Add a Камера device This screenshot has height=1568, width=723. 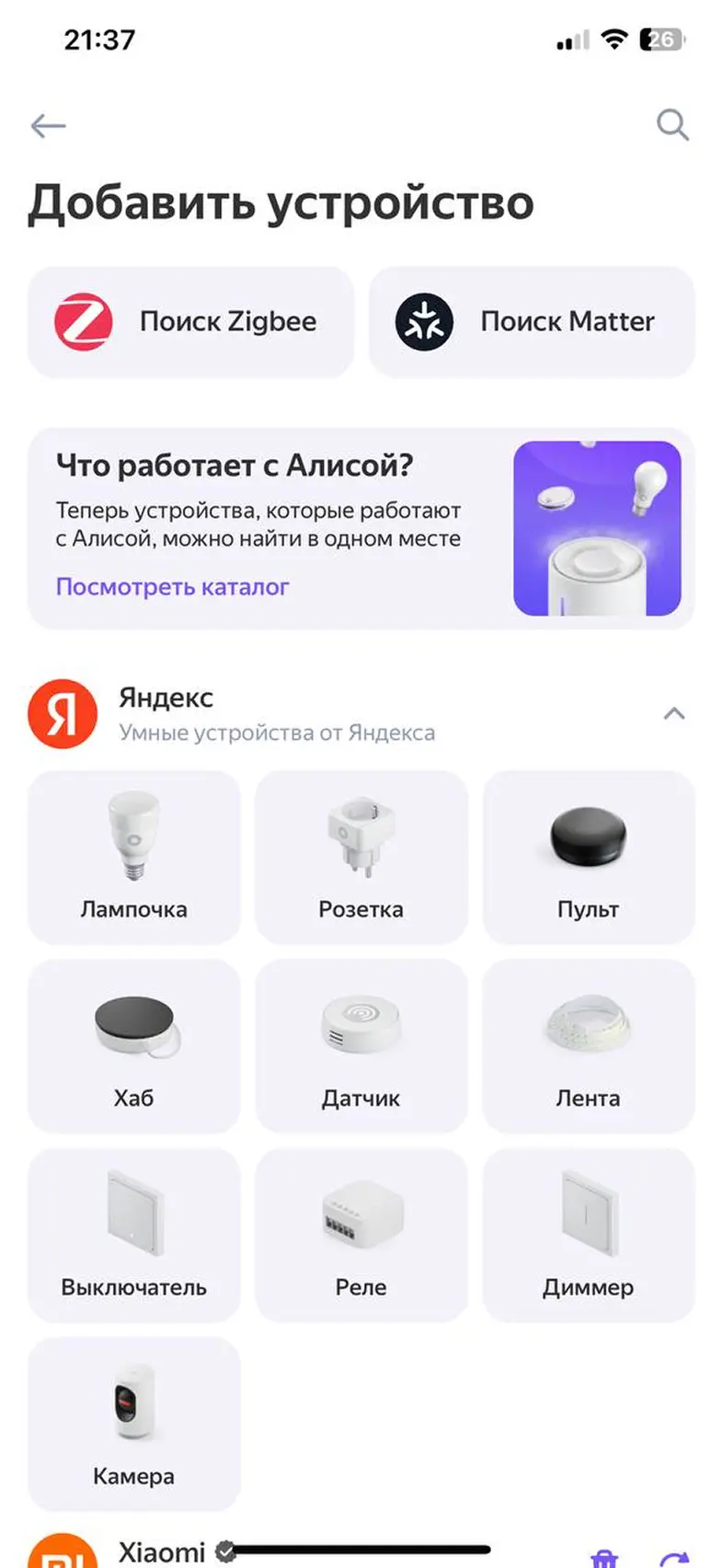pyautogui.click(x=134, y=1424)
